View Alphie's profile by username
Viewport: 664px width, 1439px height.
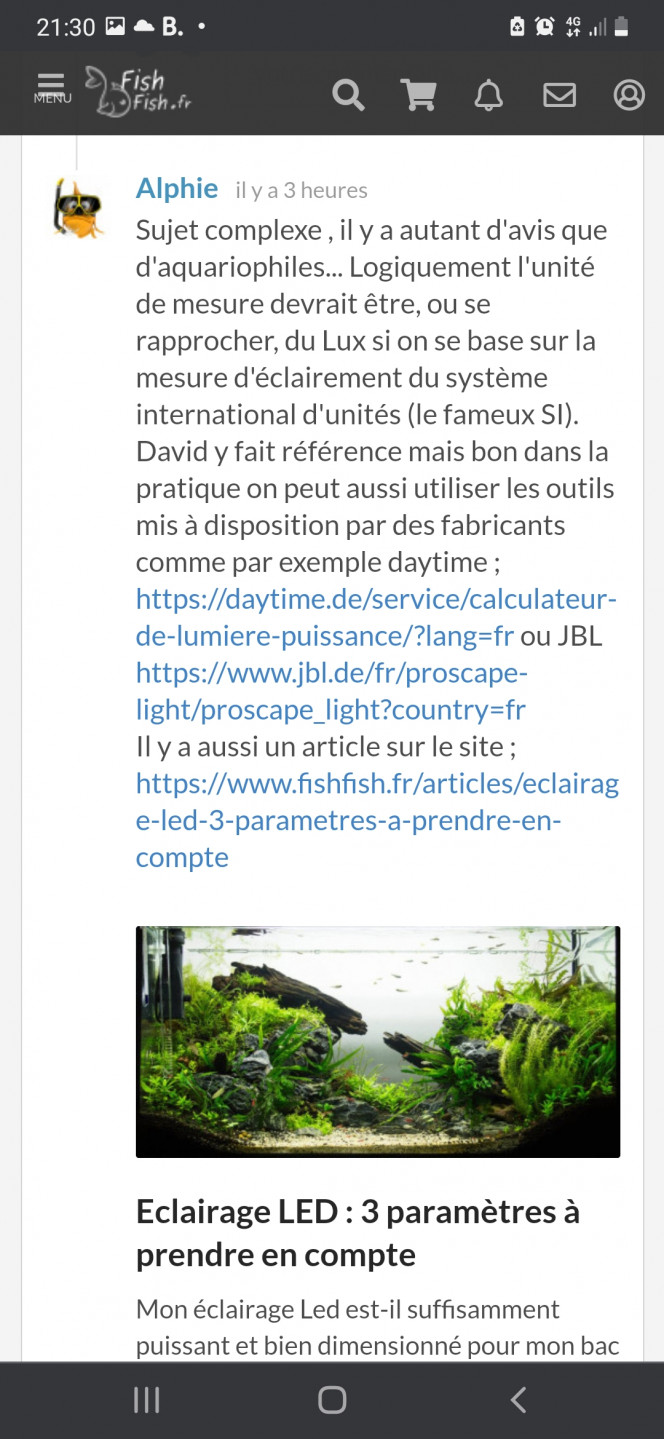[x=177, y=188]
